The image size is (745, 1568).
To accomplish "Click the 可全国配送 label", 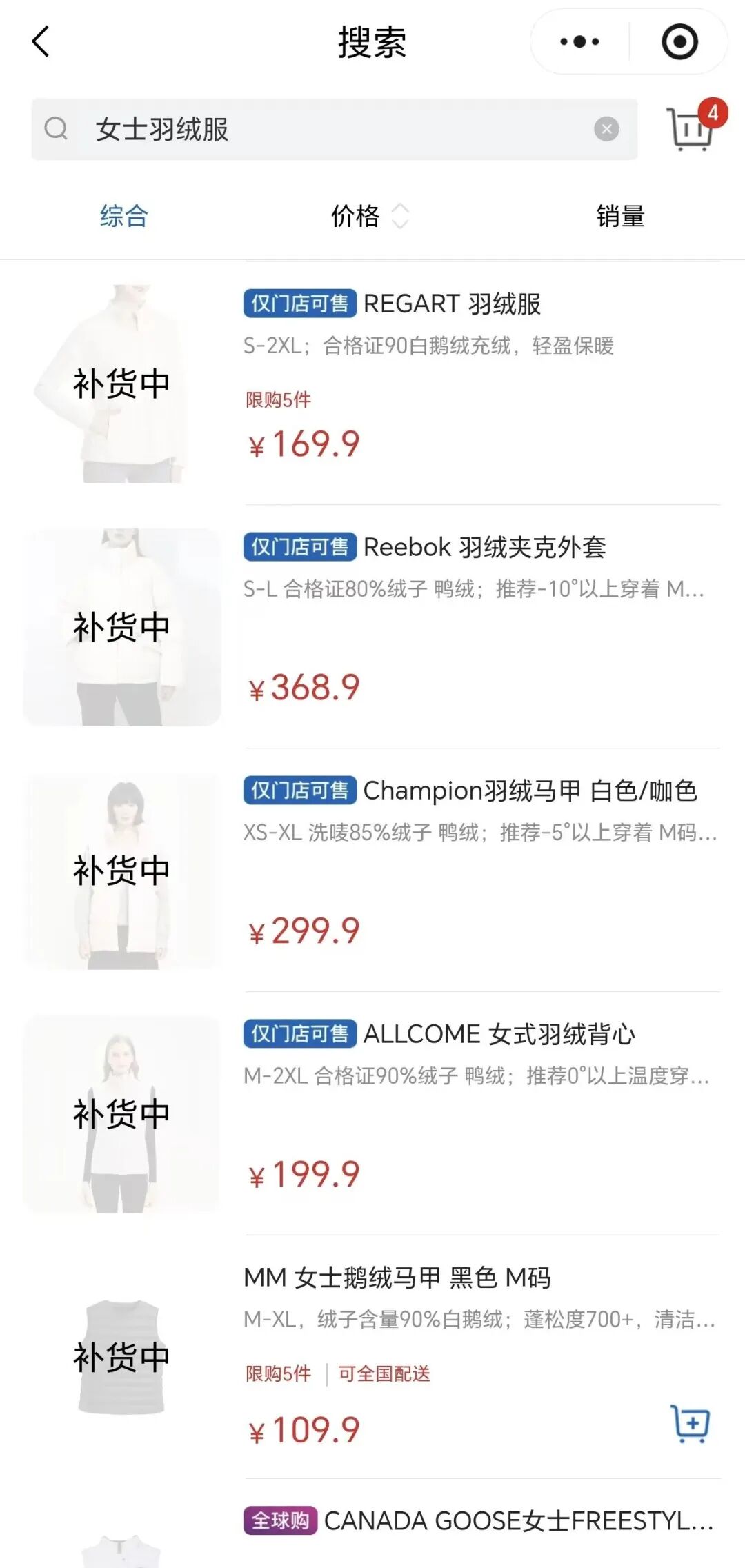I will [x=382, y=1374].
